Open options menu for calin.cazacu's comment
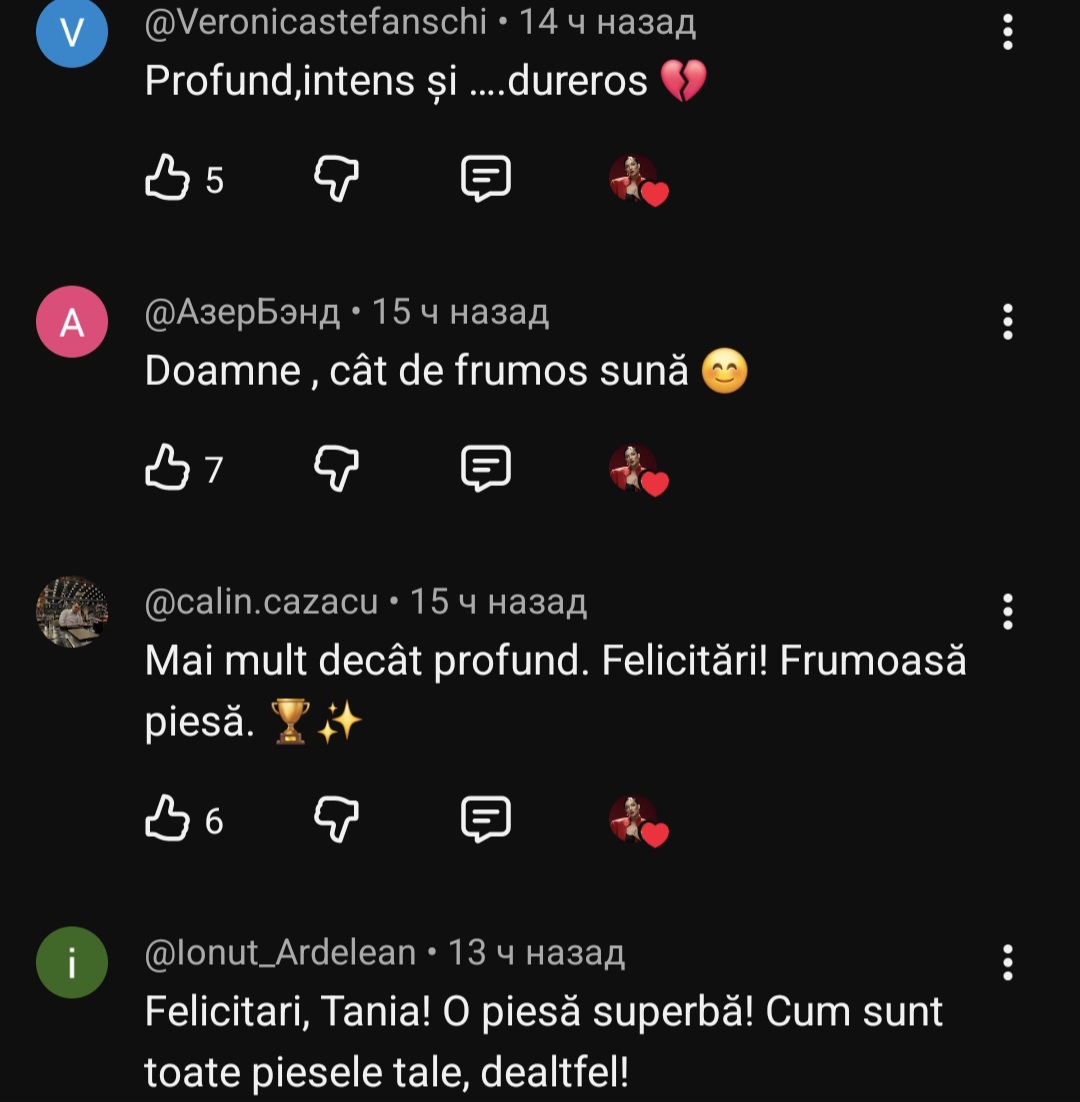Viewport: 1080px width, 1102px height. [1008, 611]
